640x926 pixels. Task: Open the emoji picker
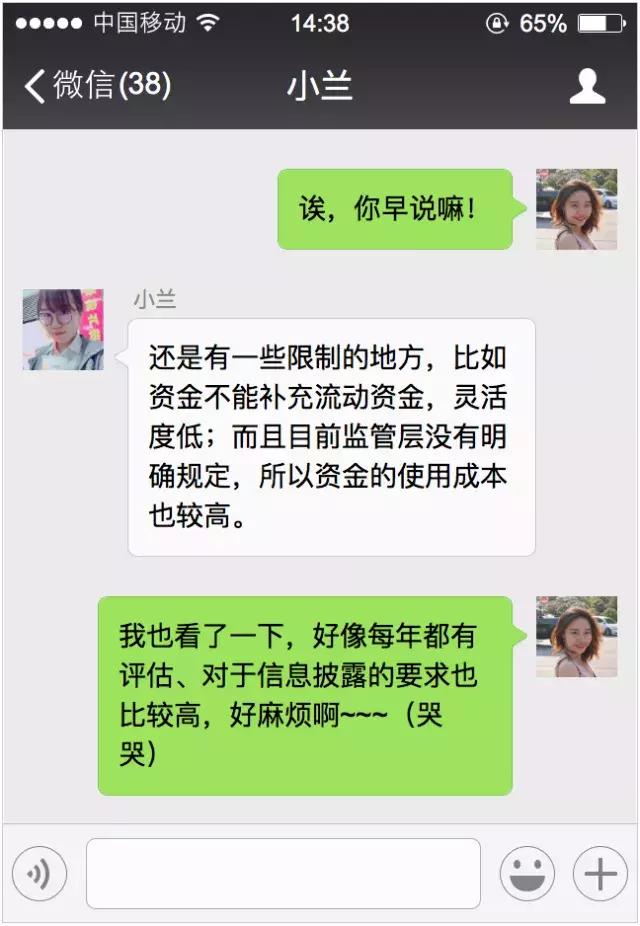point(527,874)
